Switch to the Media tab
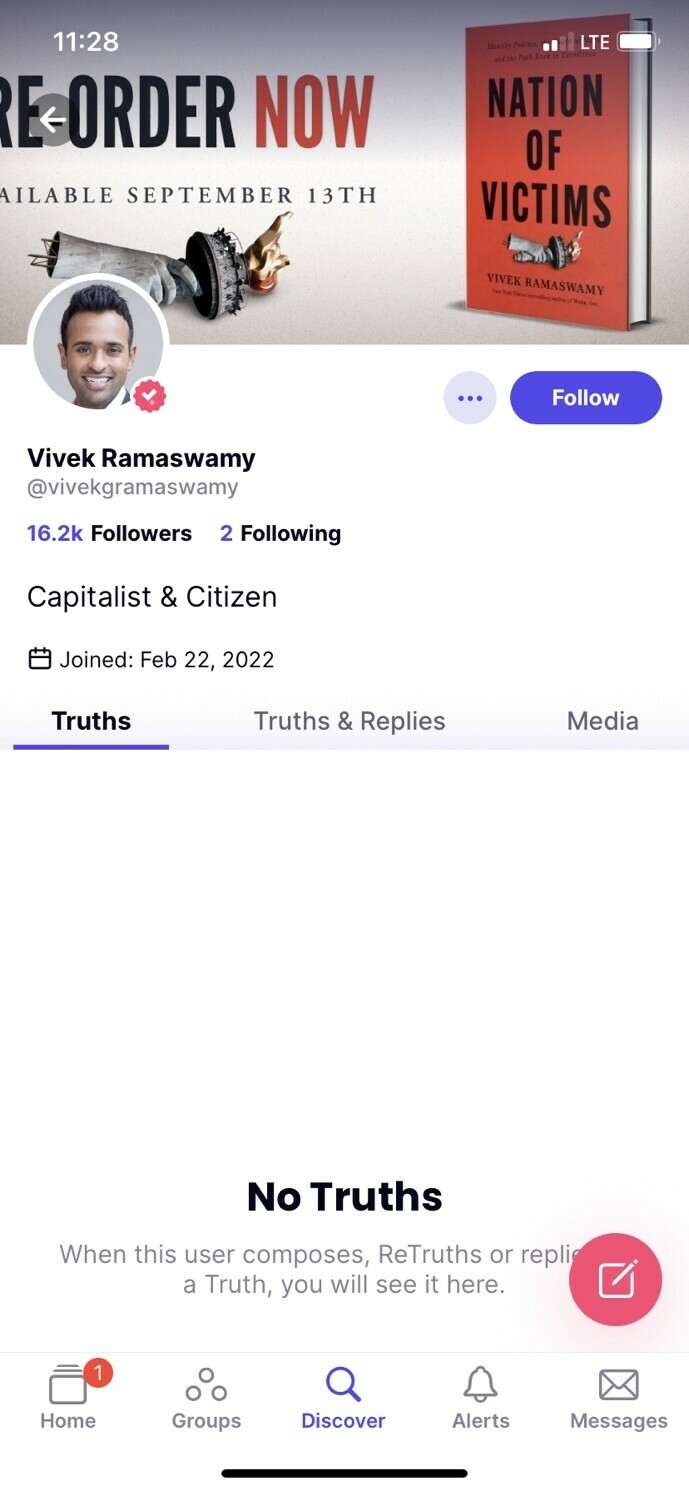Image resolution: width=689 pixels, height=1491 pixels. [x=602, y=722]
